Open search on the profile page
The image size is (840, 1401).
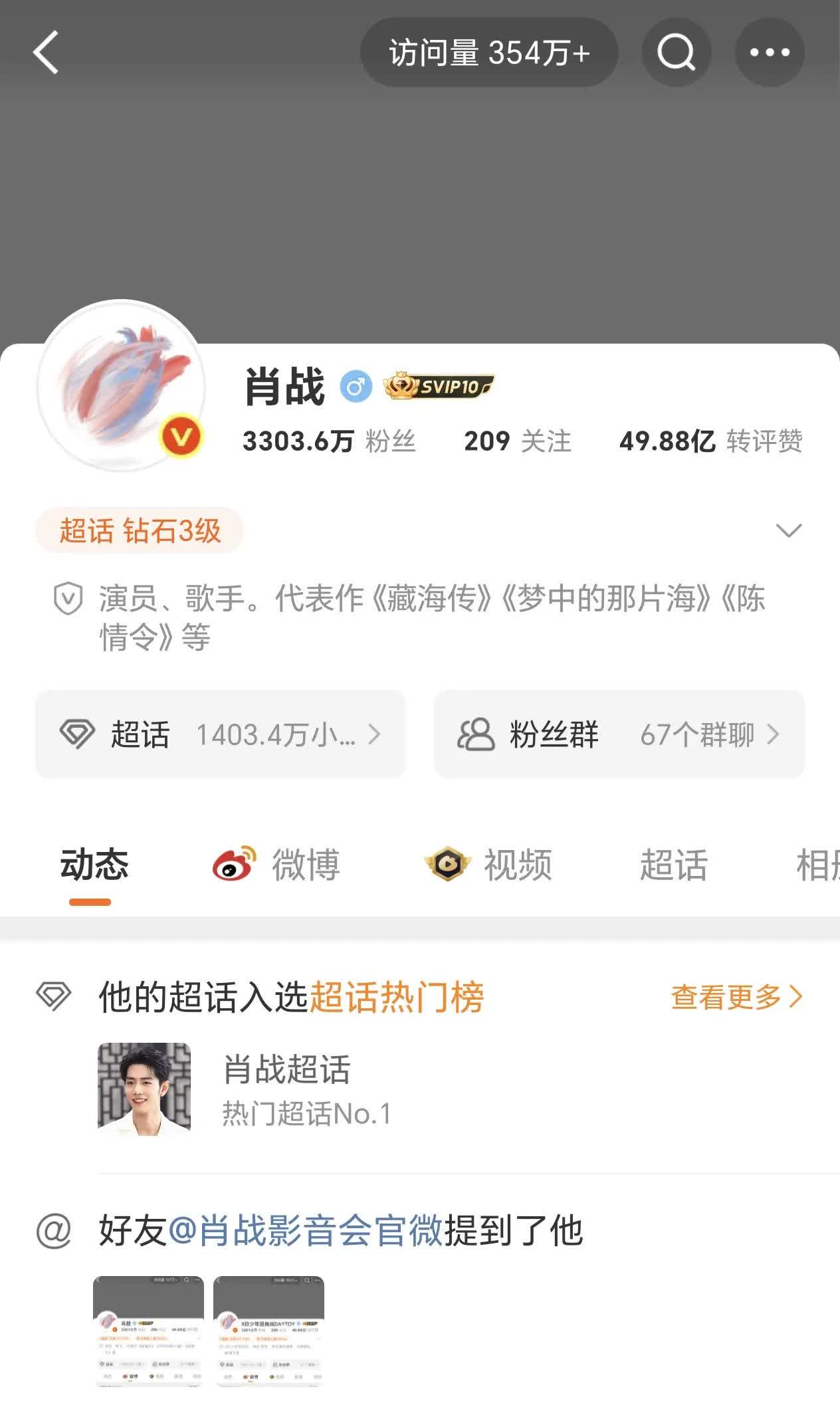(x=675, y=52)
